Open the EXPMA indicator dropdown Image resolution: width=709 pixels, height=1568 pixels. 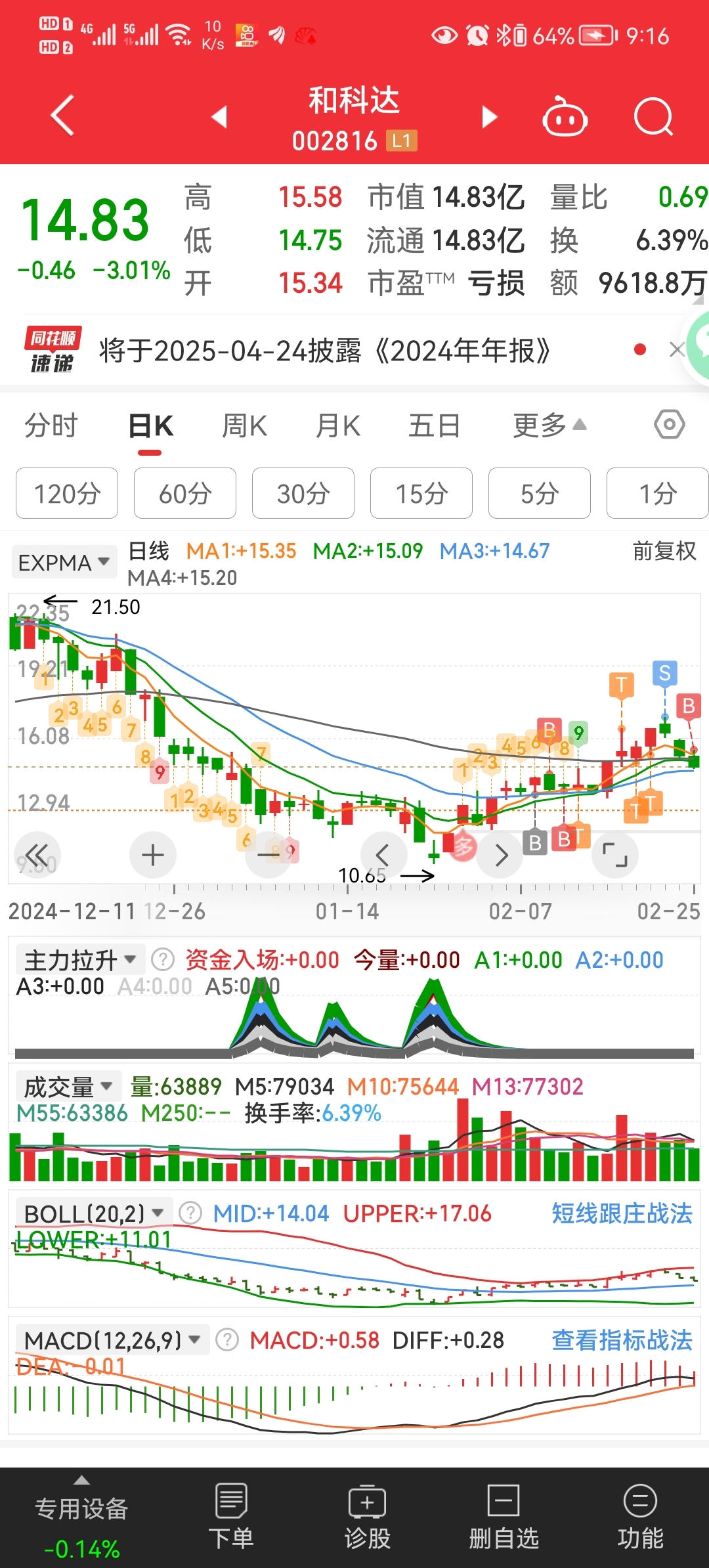[x=64, y=563]
